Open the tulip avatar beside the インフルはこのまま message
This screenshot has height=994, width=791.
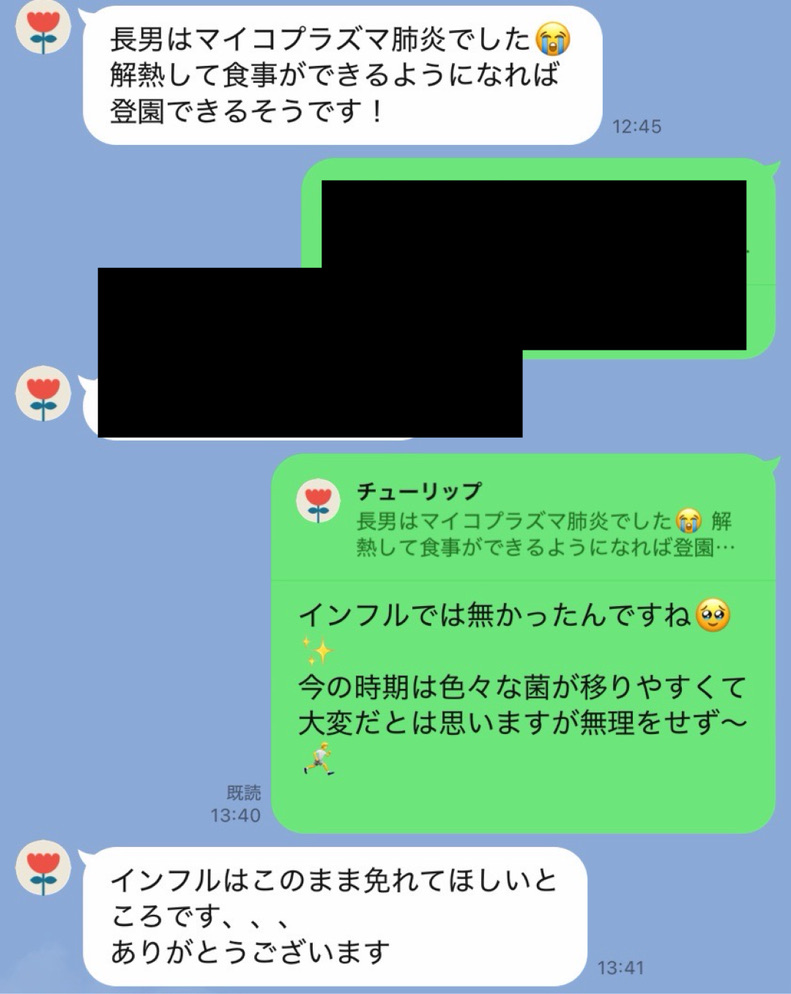43,867
